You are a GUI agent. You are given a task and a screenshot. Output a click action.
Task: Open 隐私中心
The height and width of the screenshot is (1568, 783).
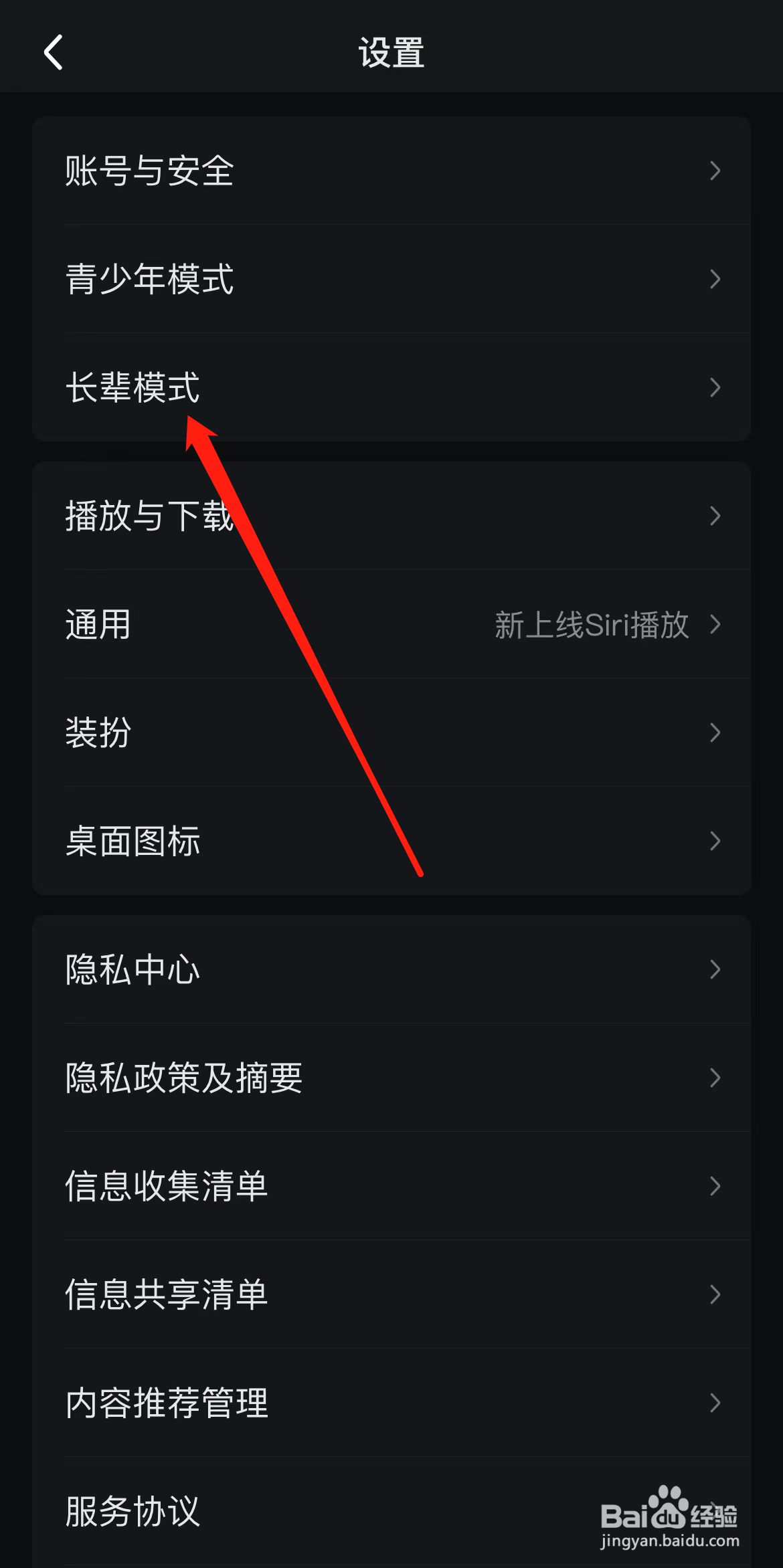(132, 969)
